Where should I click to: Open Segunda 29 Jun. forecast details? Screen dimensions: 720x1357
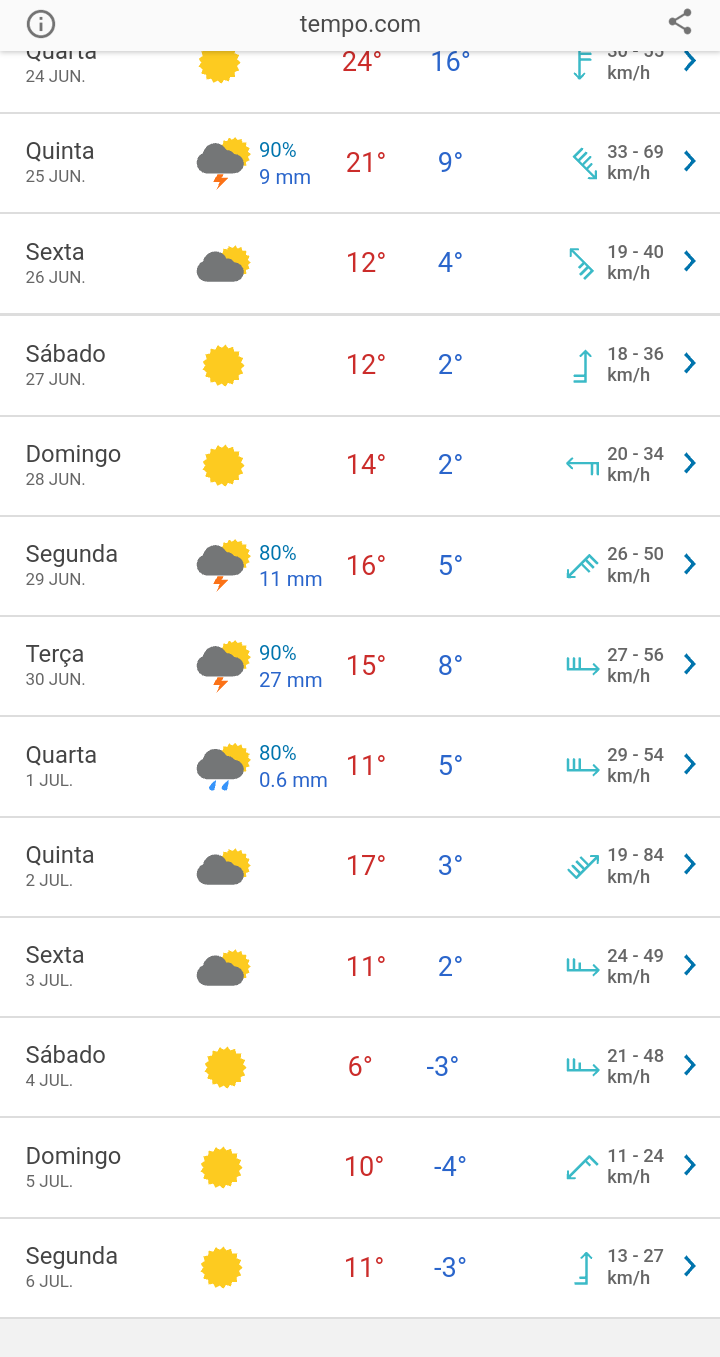[360, 566]
